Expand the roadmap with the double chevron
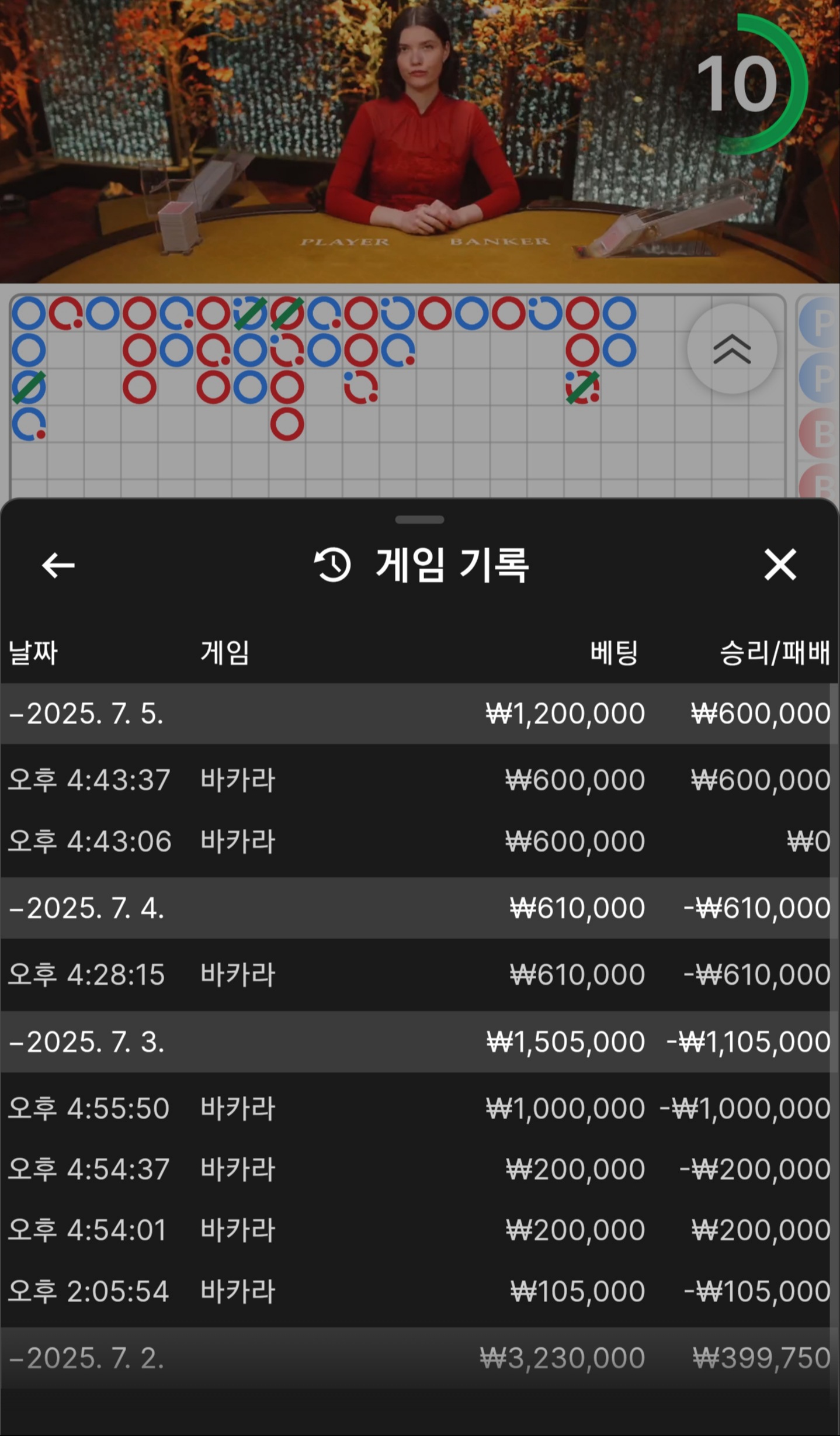The width and height of the screenshot is (840, 1436). click(x=732, y=349)
